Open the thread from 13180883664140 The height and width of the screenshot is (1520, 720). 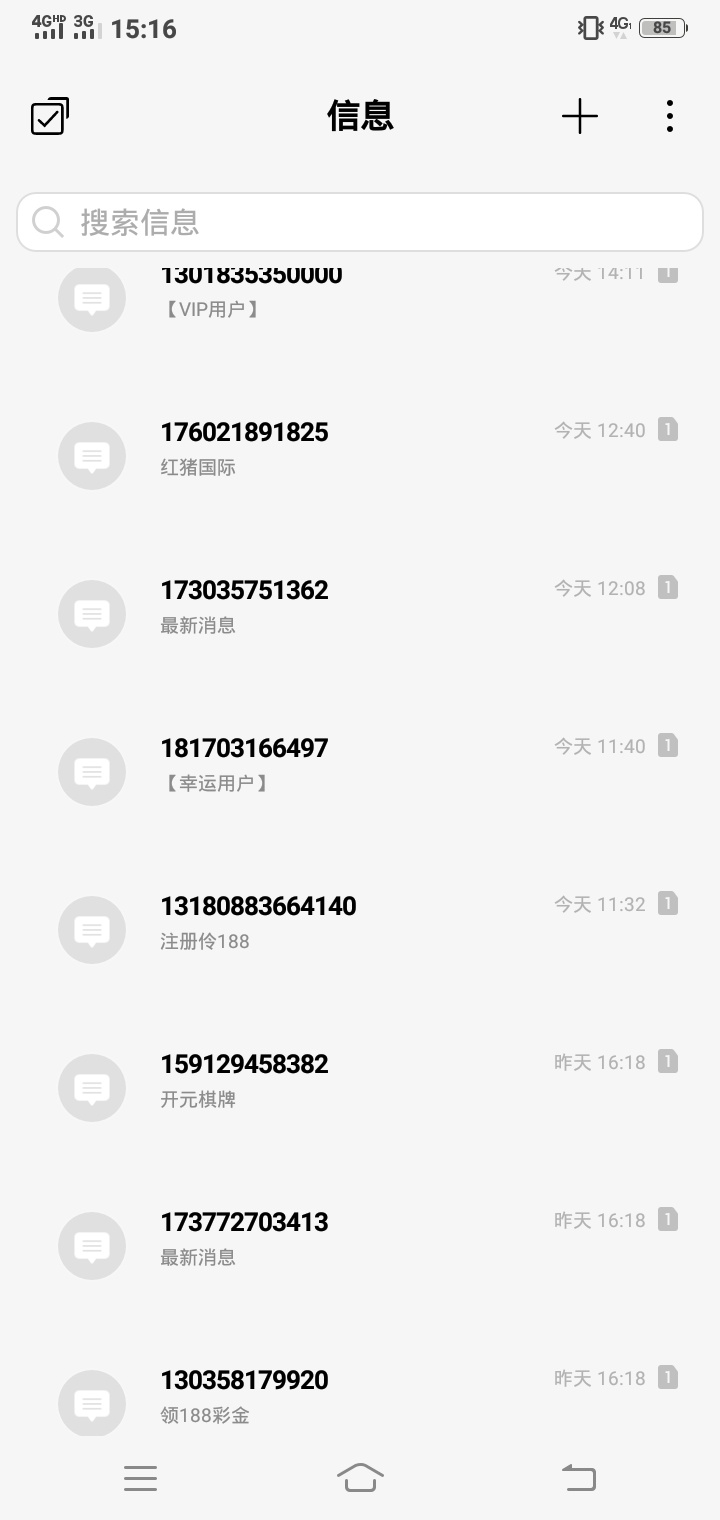(x=360, y=929)
